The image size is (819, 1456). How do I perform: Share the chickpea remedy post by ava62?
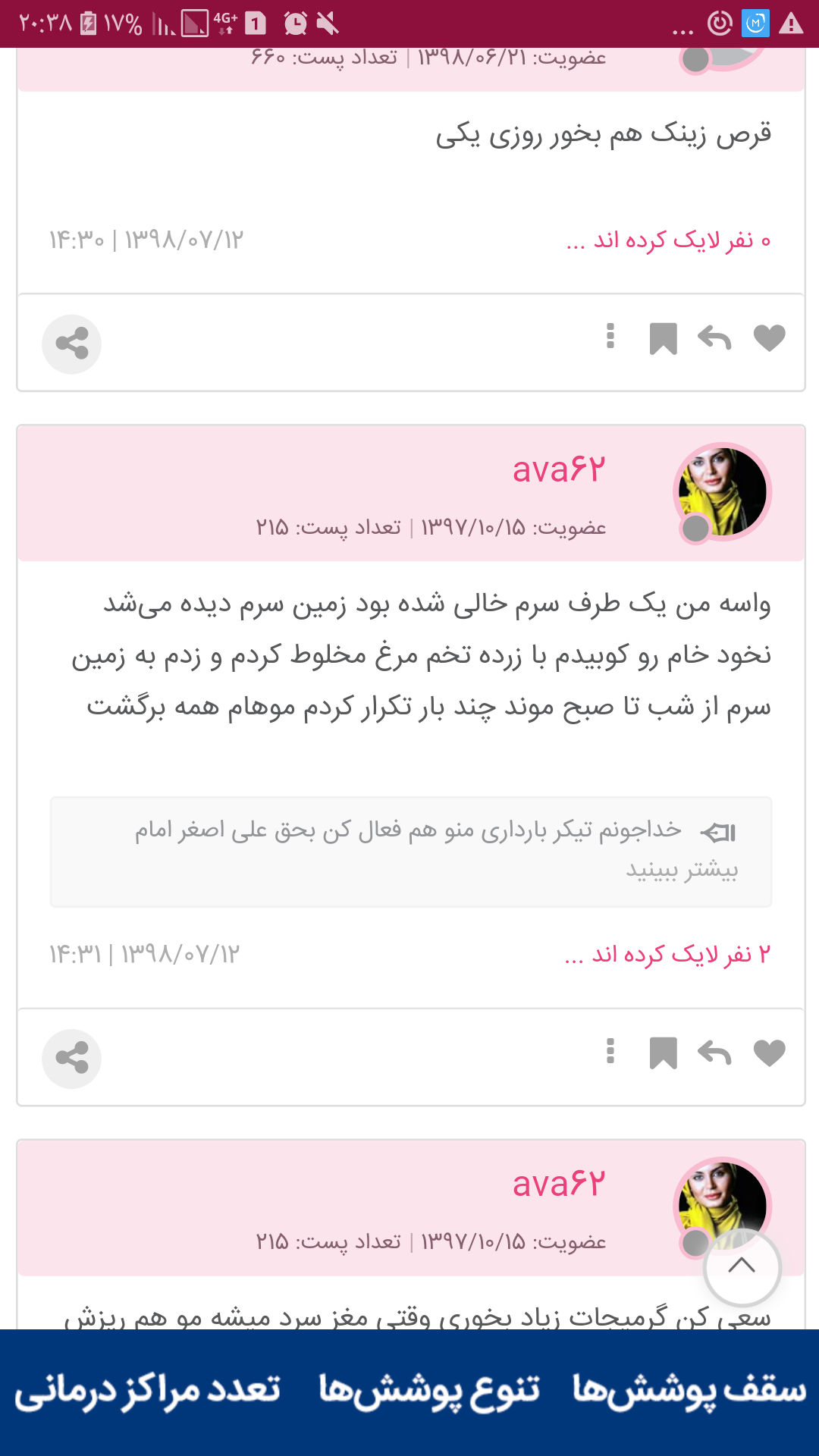[x=72, y=1059]
